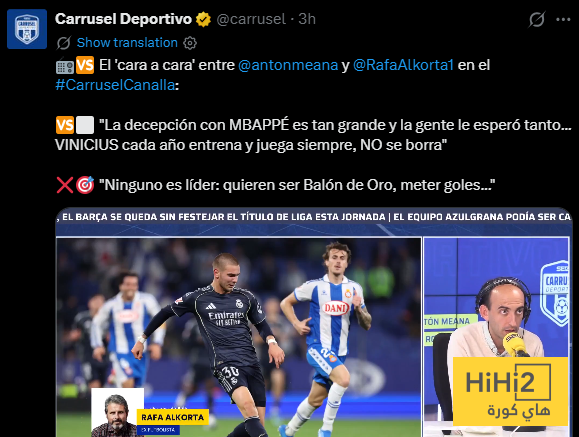Open the embedded video in the post

pos(314,322)
